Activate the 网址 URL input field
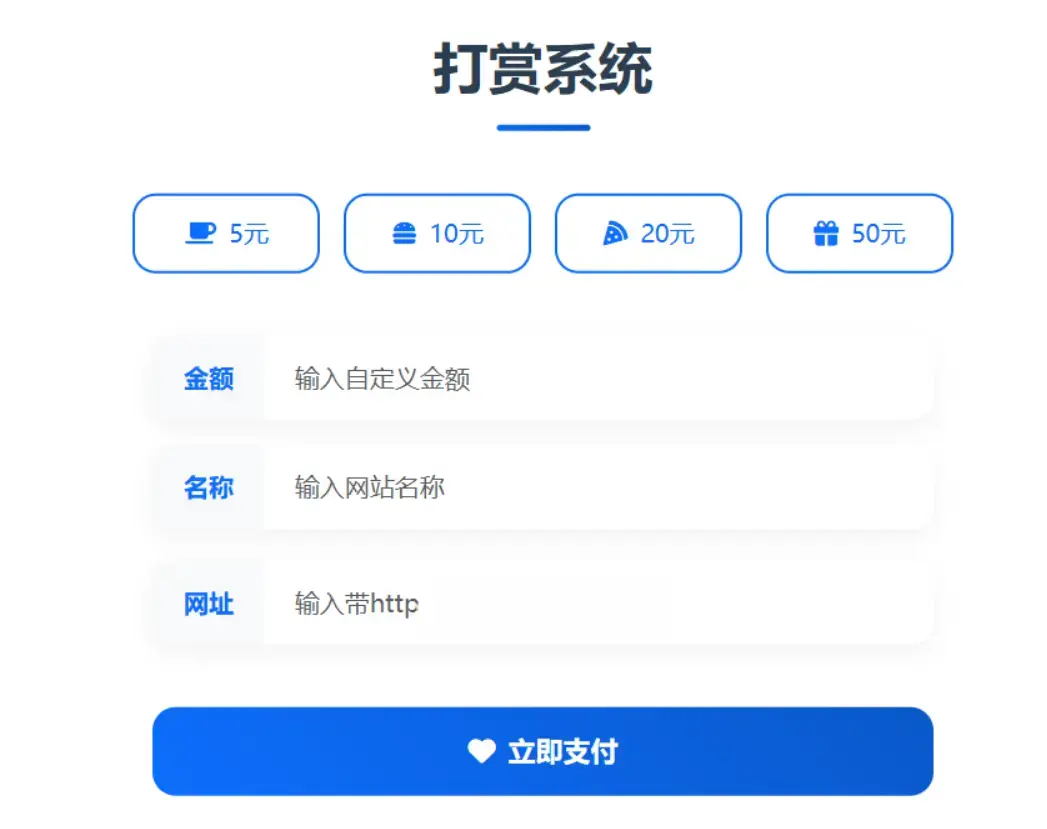This screenshot has width=1047, height=829. [x=597, y=604]
